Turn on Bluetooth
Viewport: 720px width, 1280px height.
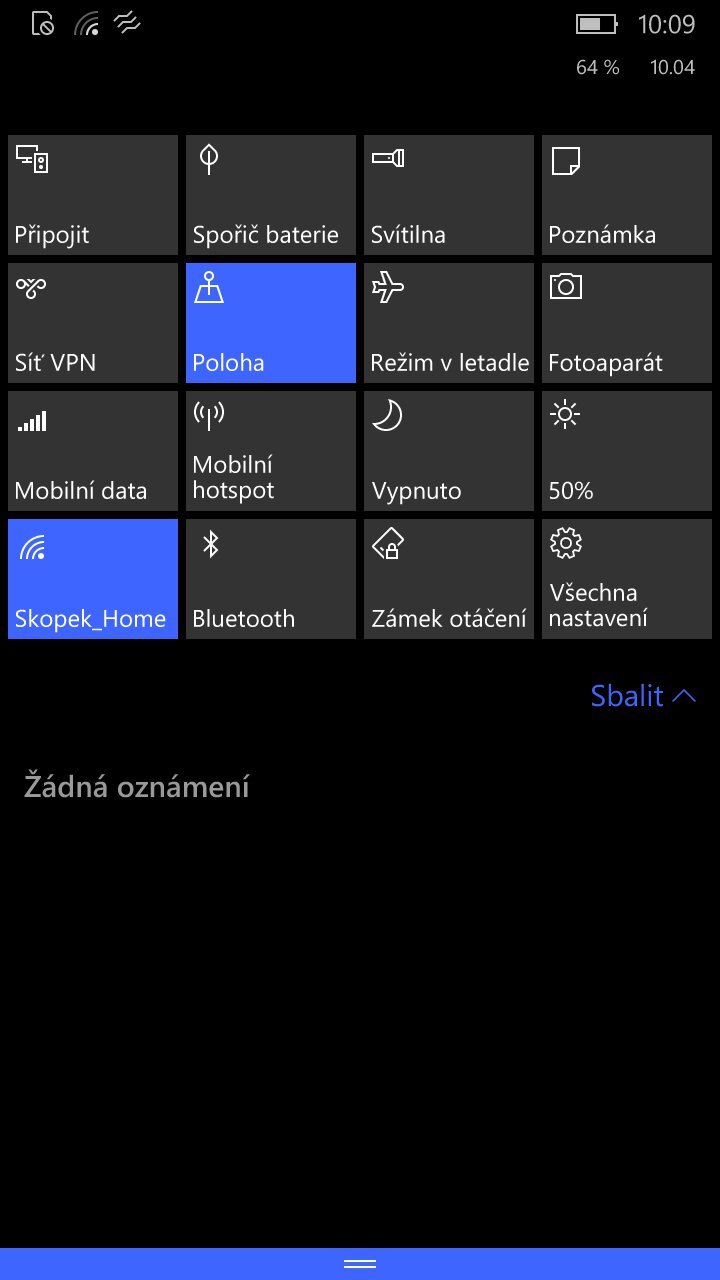coord(270,578)
